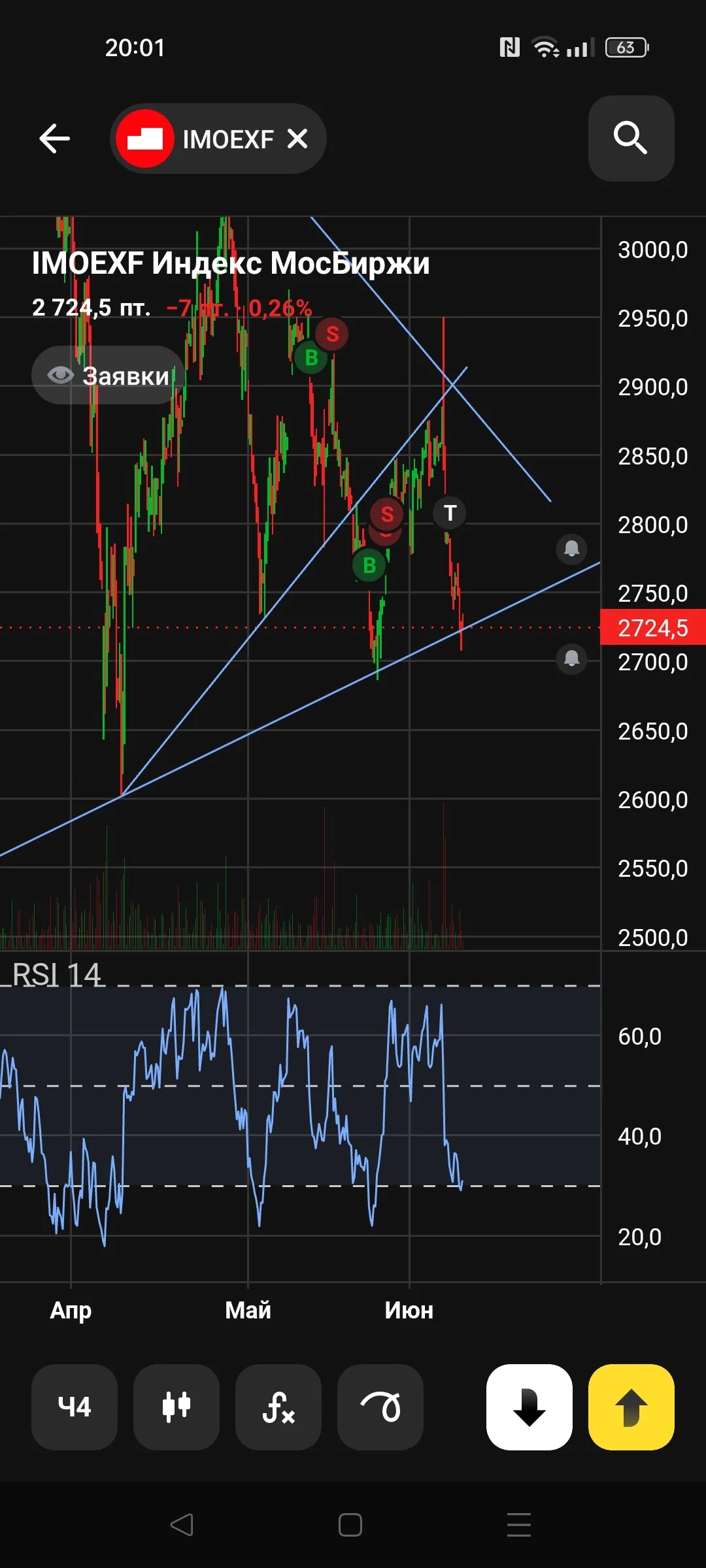Tap the alert bell near 2700
Viewport: 706px width, 1568px height.
click(572, 658)
